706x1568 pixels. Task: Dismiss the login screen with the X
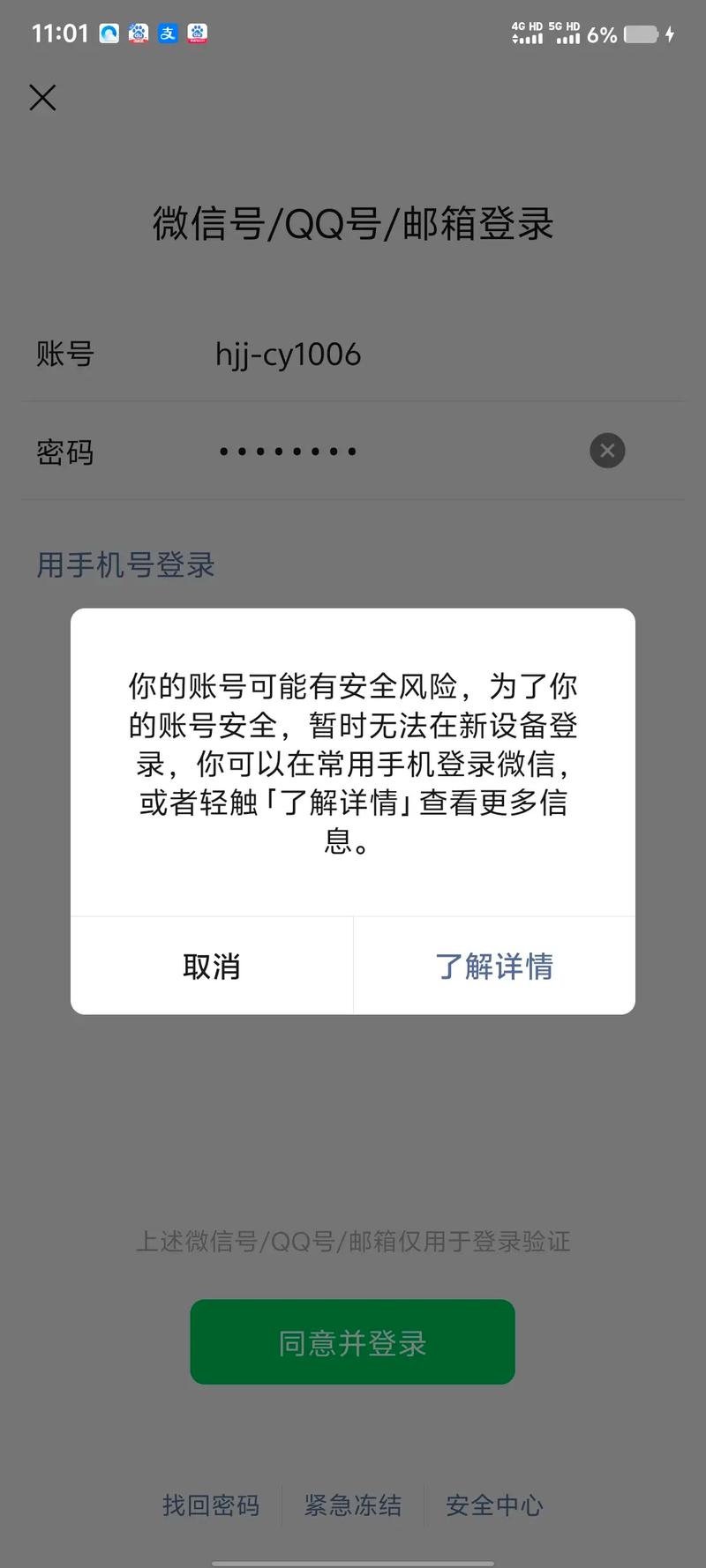[x=41, y=97]
